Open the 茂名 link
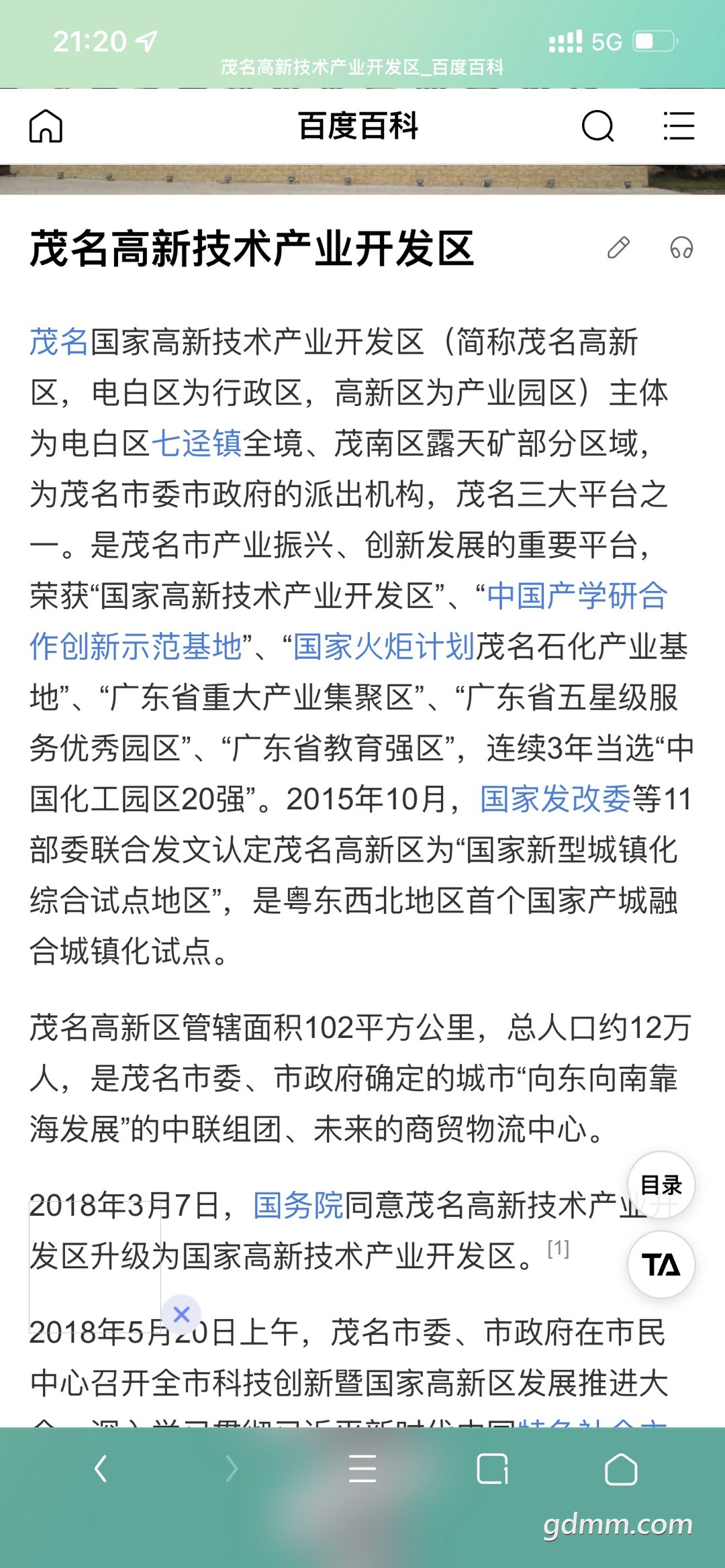Screen dimensions: 725x1568 (x=59, y=342)
